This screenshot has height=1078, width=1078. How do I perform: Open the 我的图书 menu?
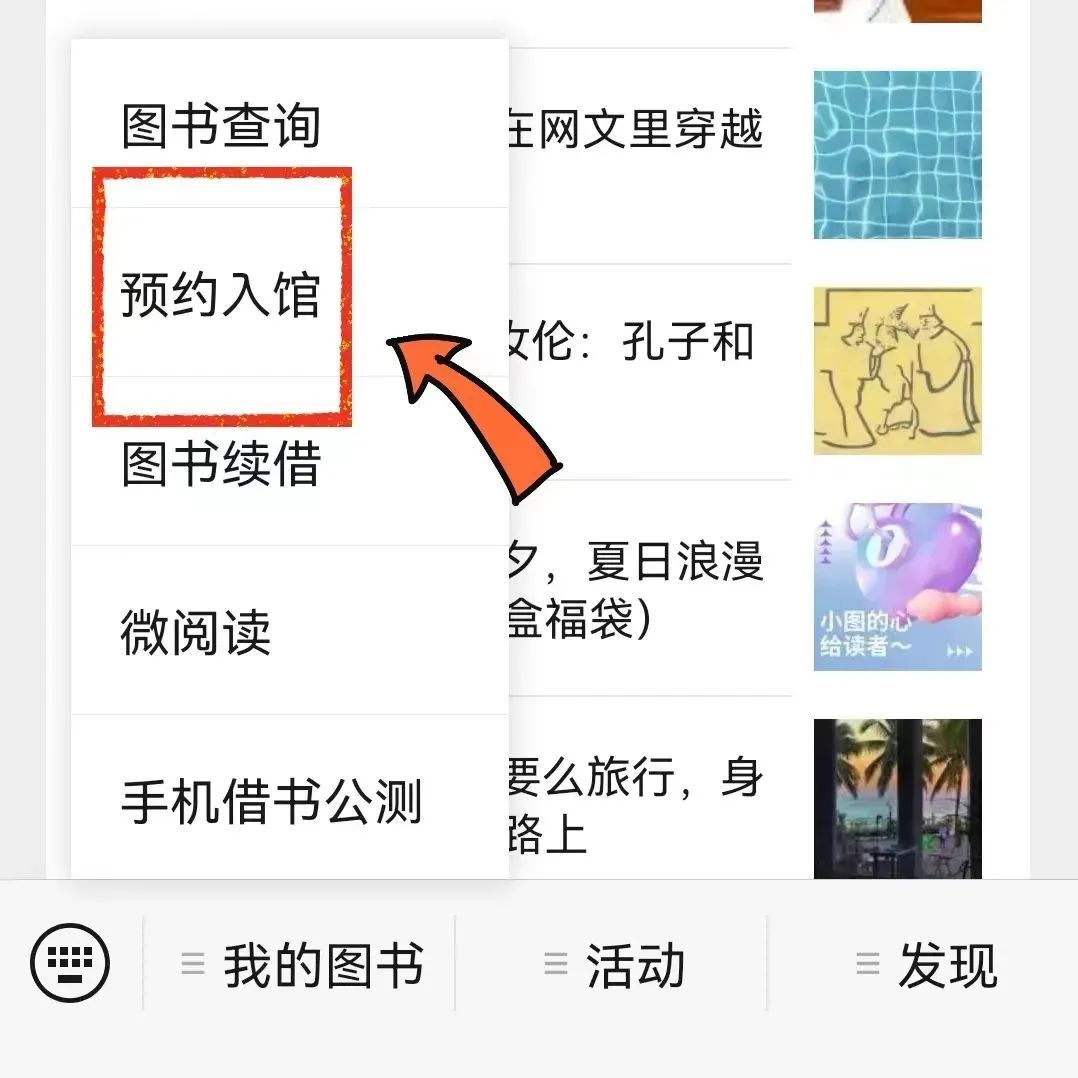tap(302, 966)
